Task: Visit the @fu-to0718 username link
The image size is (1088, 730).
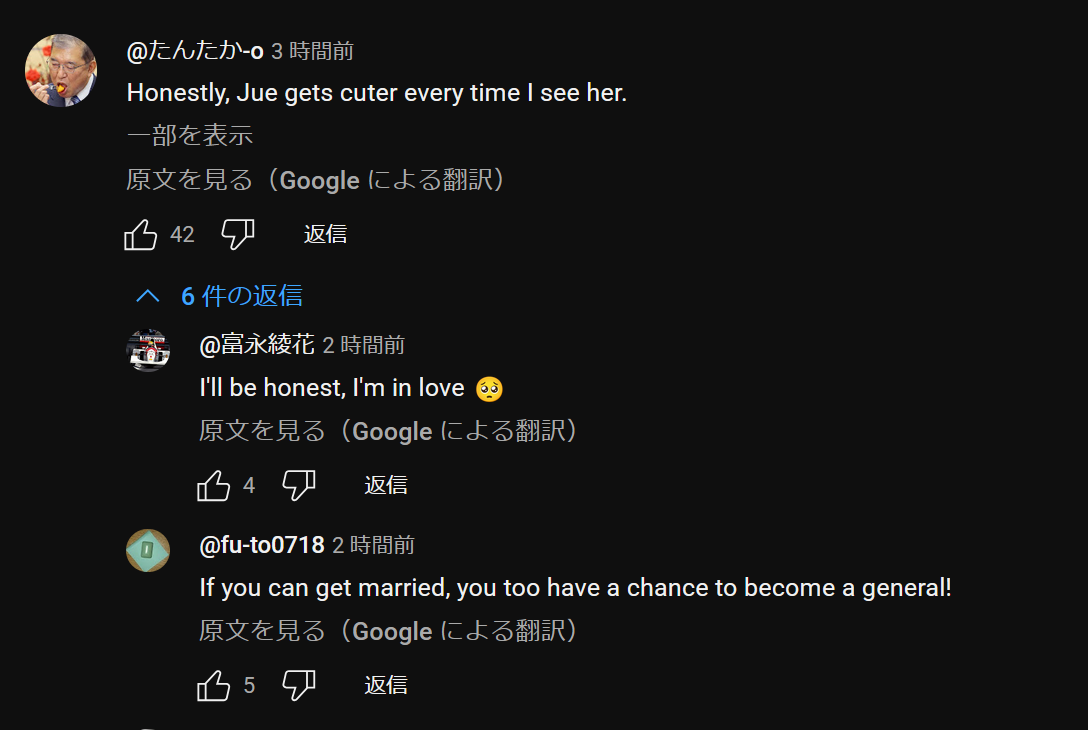Action: point(262,546)
